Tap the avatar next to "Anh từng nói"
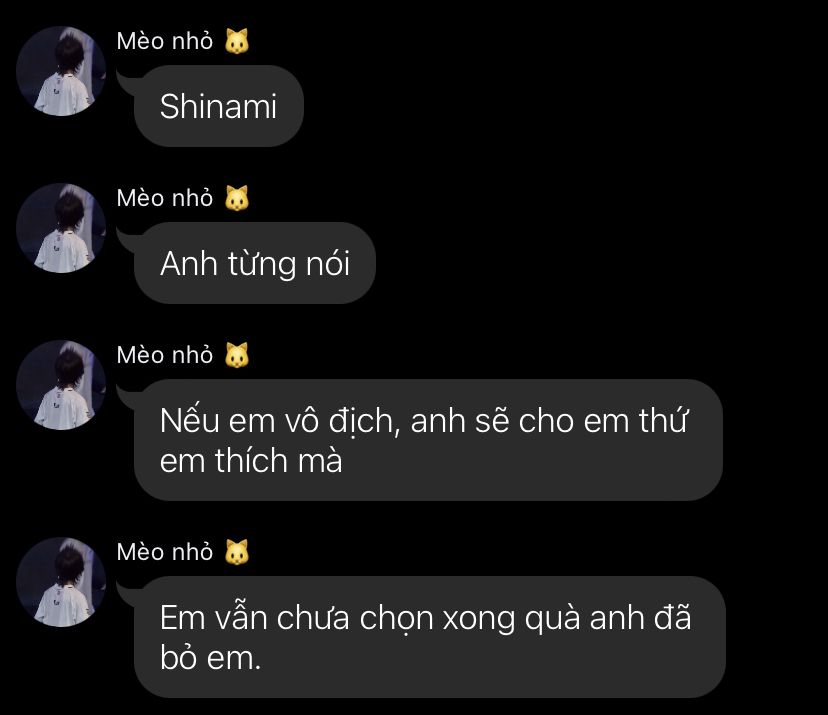Image resolution: width=828 pixels, height=715 pixels. click(62, 228)
